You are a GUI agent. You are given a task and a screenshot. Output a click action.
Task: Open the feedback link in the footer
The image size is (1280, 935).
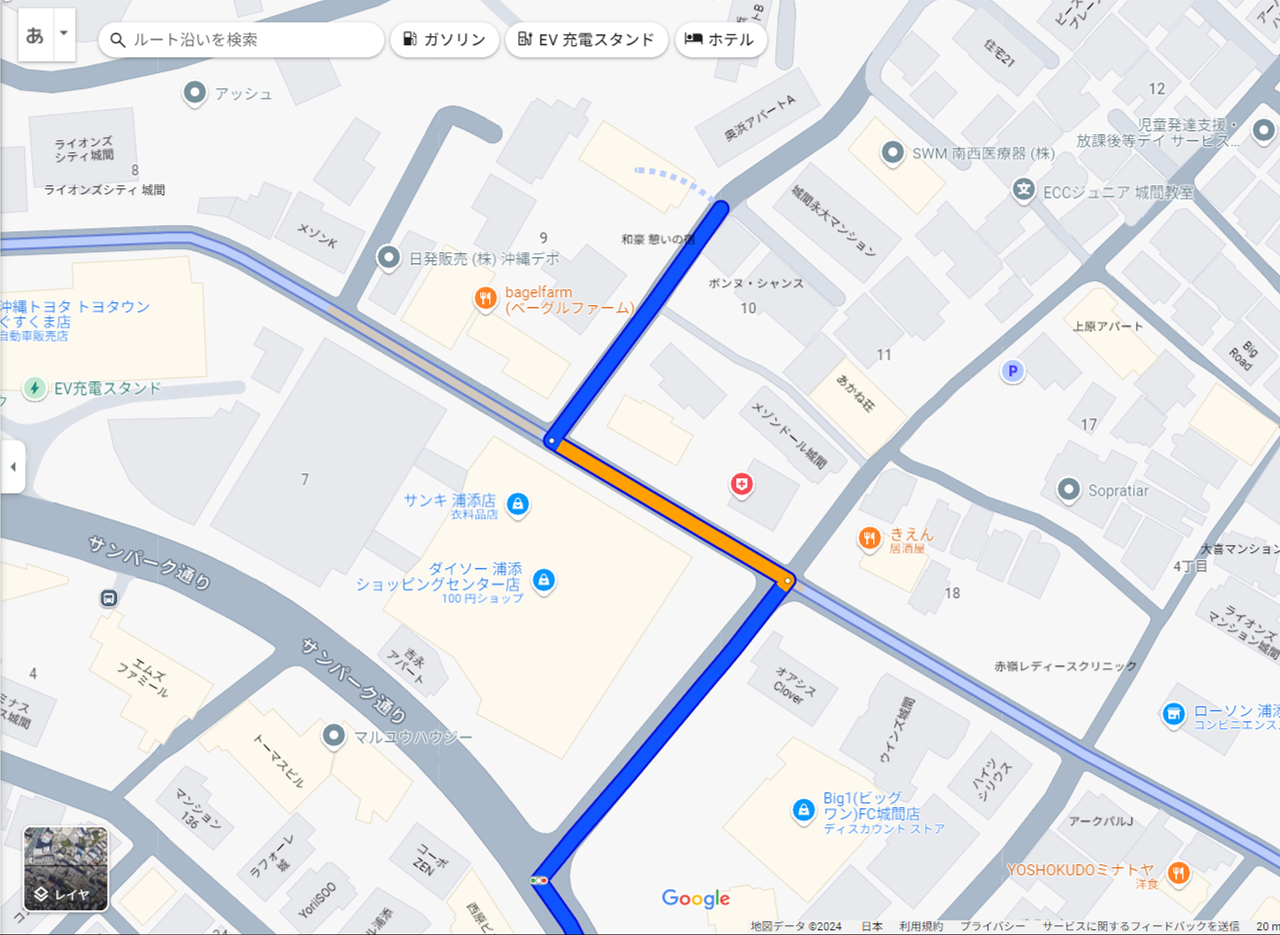(x=1141, y=926)
